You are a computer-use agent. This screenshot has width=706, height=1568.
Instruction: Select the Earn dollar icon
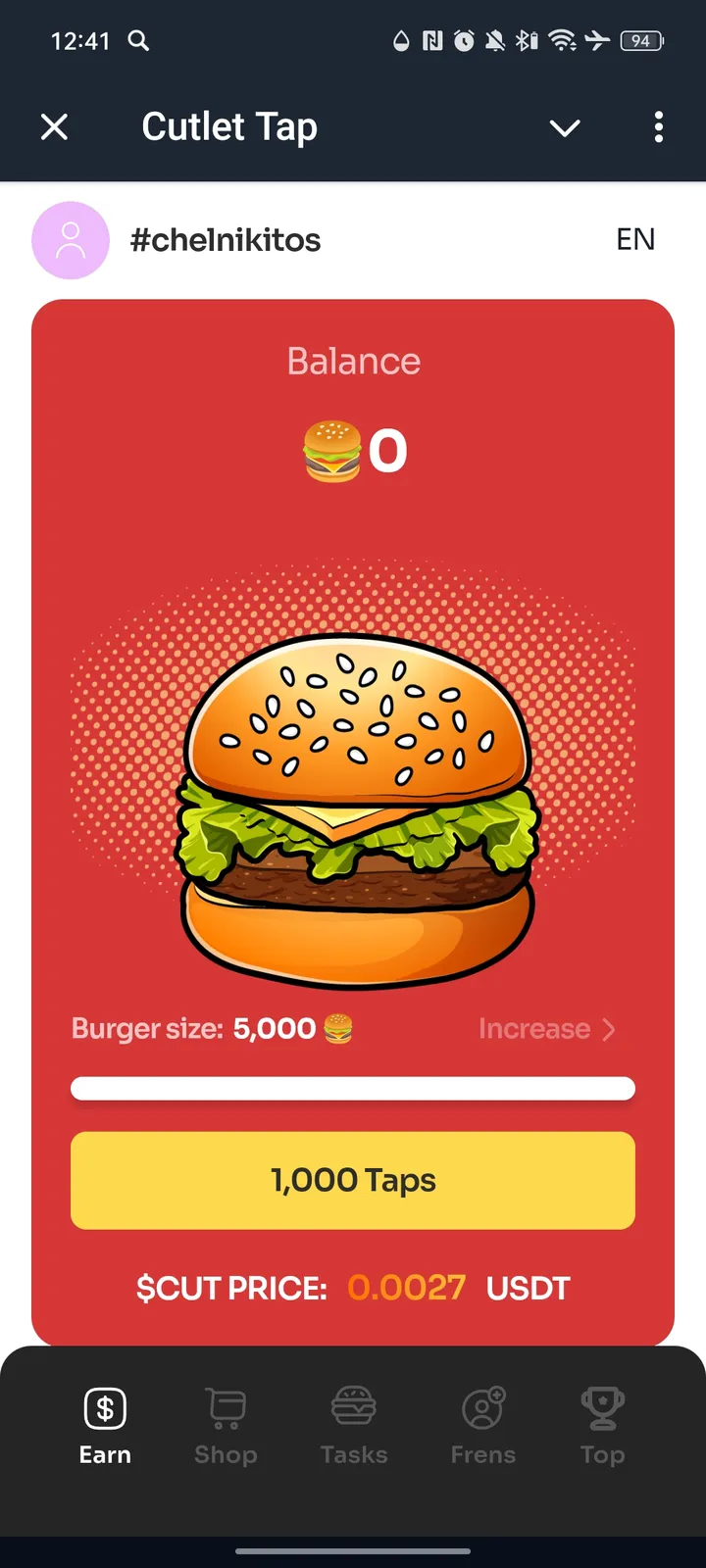point(105,1407)
